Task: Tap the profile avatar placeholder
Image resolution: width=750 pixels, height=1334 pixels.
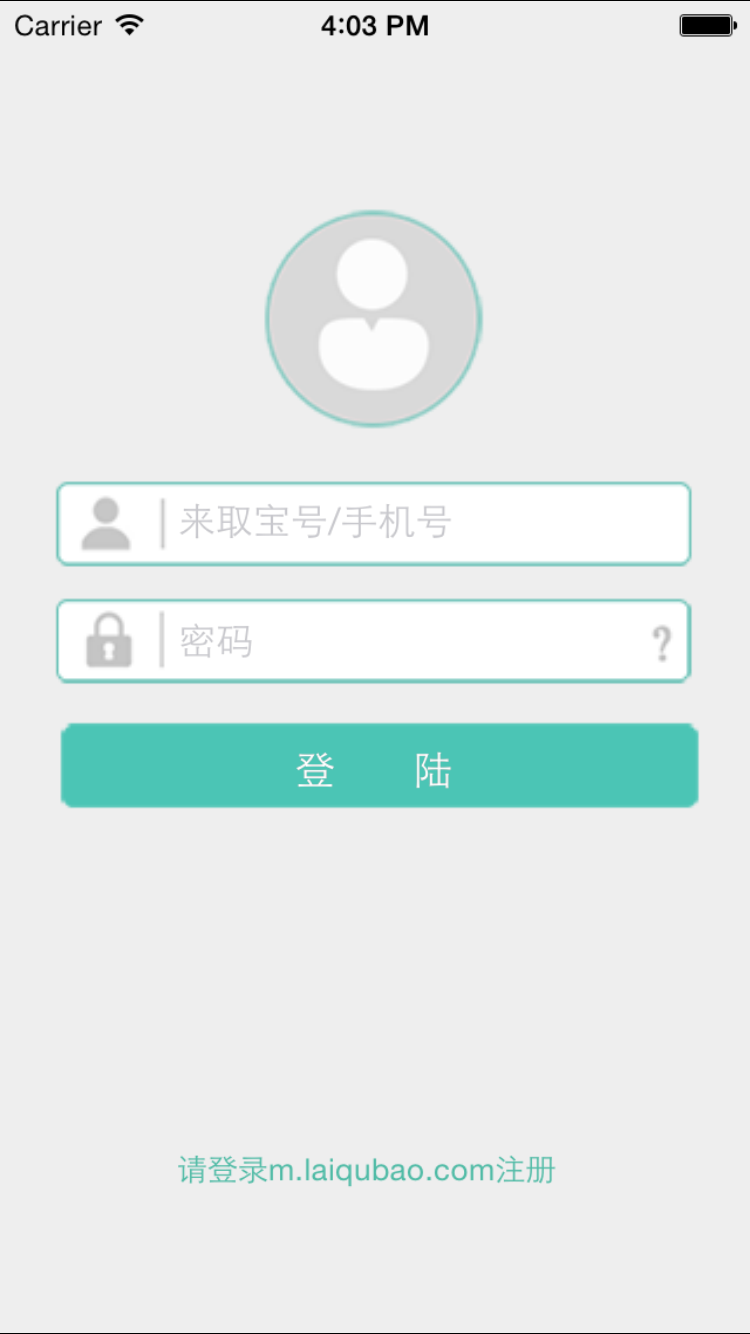Action: pyautogui.click(x=374, y=319)
